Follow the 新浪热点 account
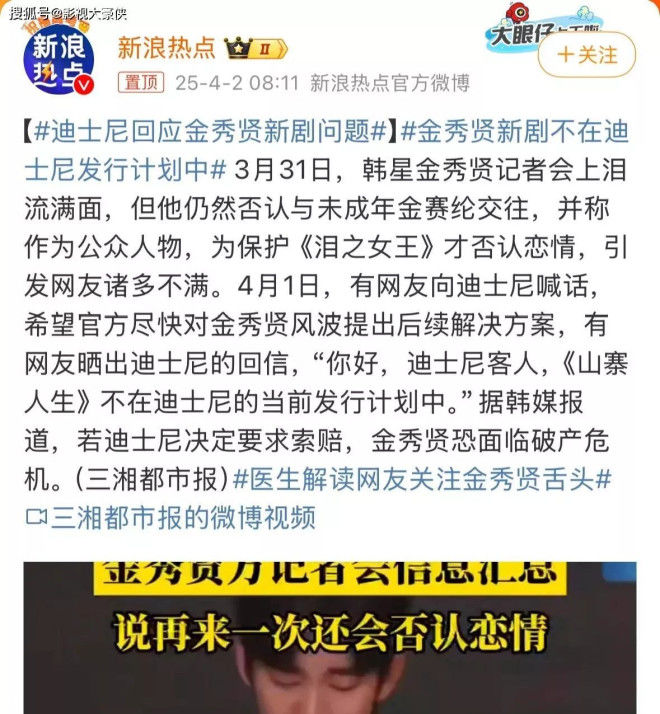Viewport: 660px width, 714px height. (587, 54)
